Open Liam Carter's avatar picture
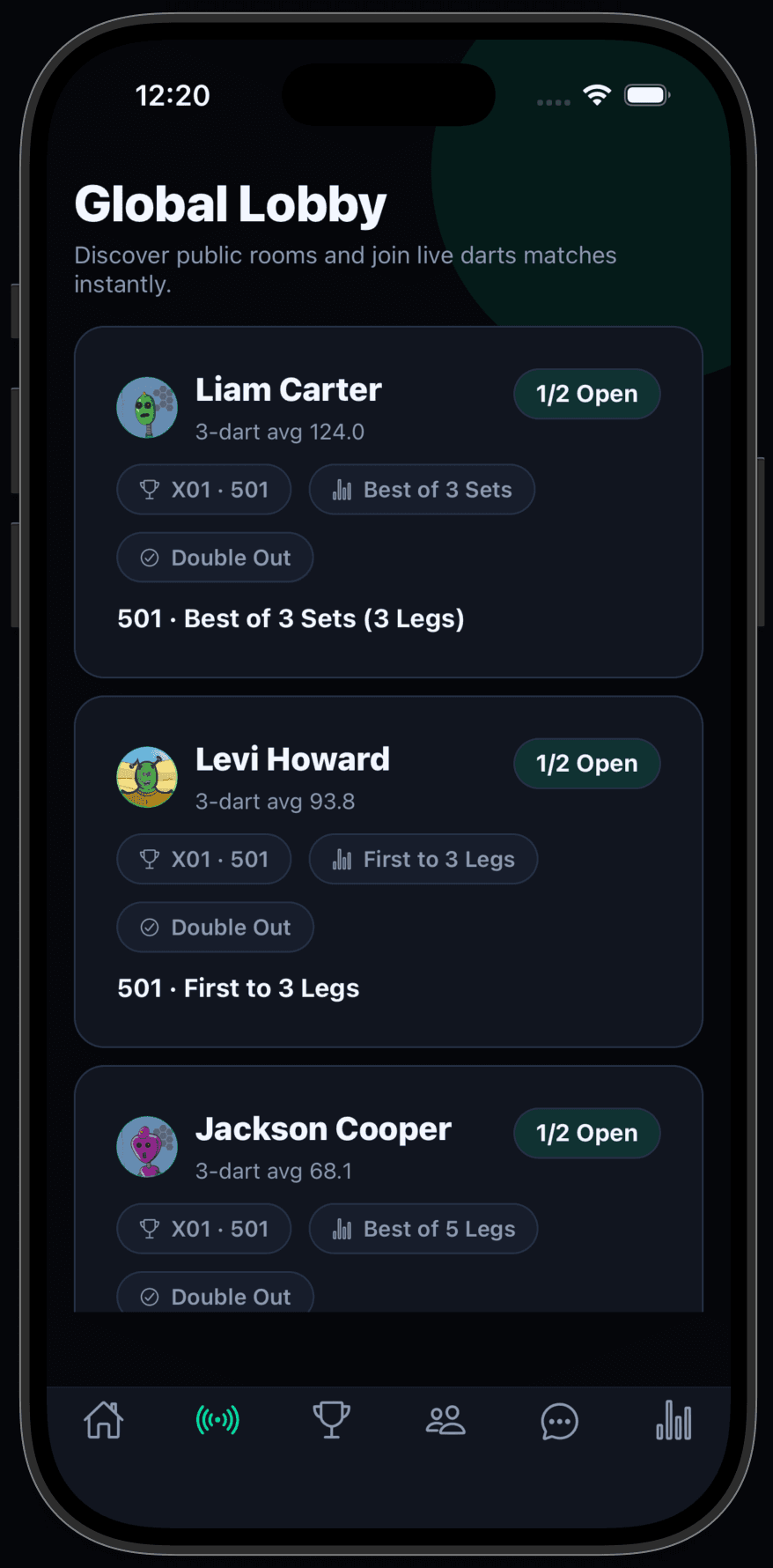Image resolution: width=773 pixels, height=1568 pixels. 147,407
